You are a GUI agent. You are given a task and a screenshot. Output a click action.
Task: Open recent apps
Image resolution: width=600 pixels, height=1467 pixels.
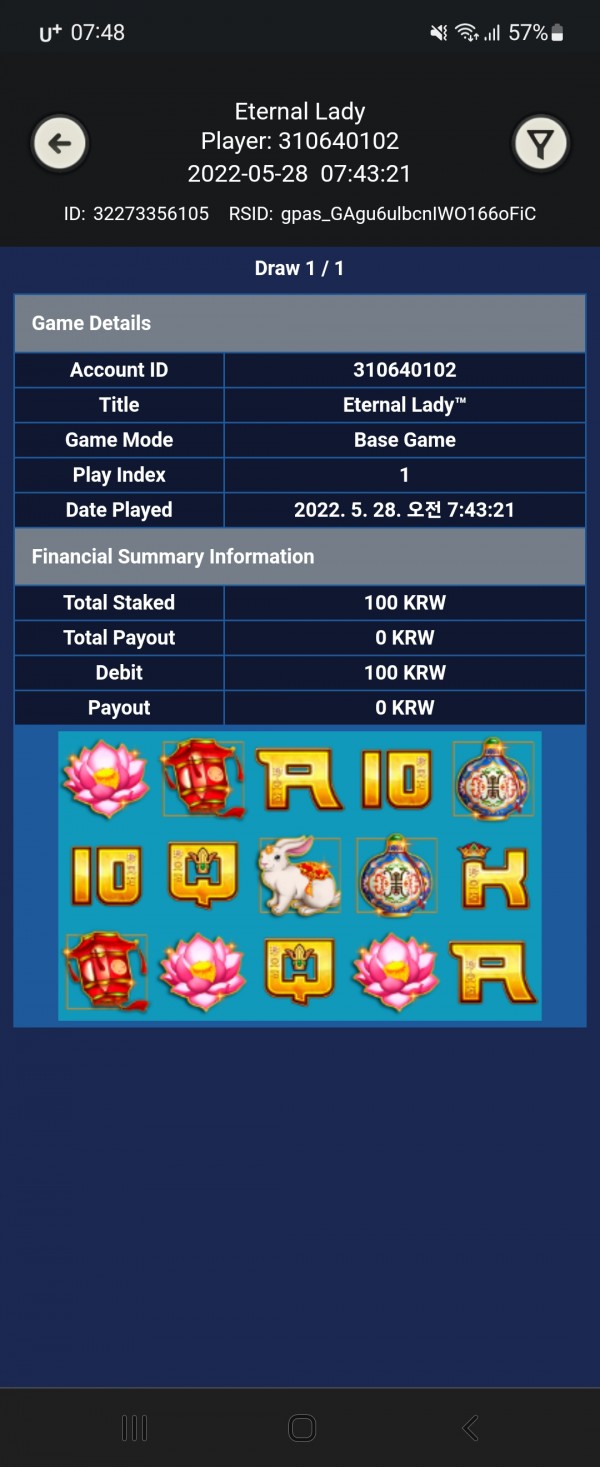134,1428
